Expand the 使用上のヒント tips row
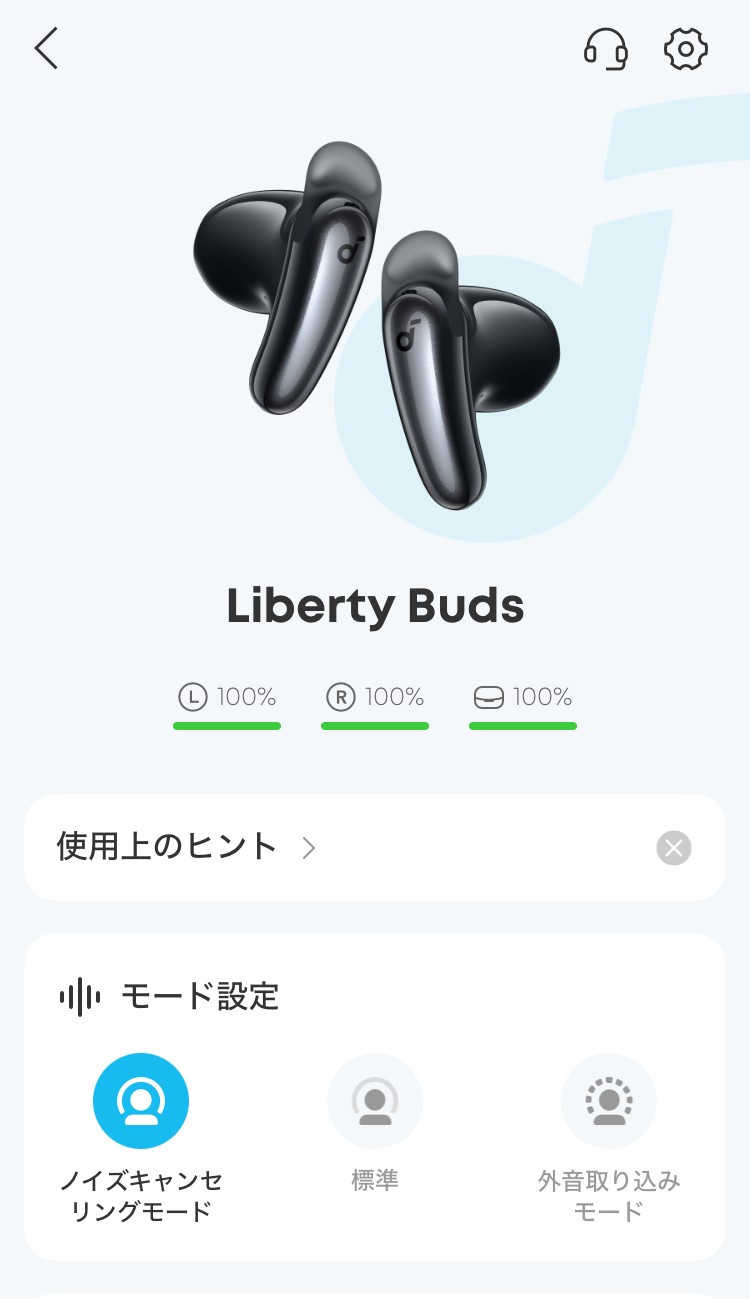The width and height of the screenshot is (750, 1299). coord(166,847)
